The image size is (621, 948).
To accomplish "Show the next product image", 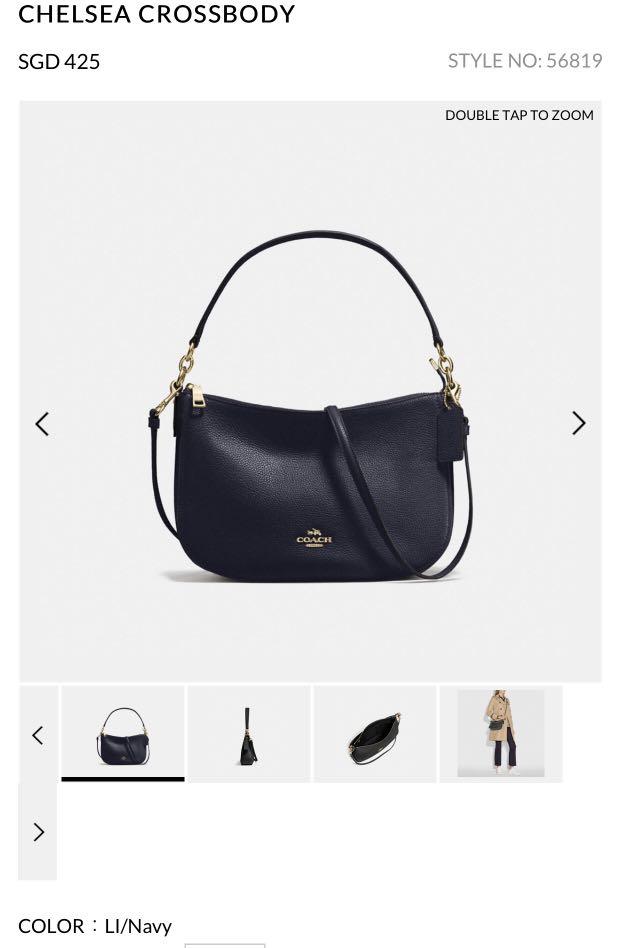I will coord(578,423).
